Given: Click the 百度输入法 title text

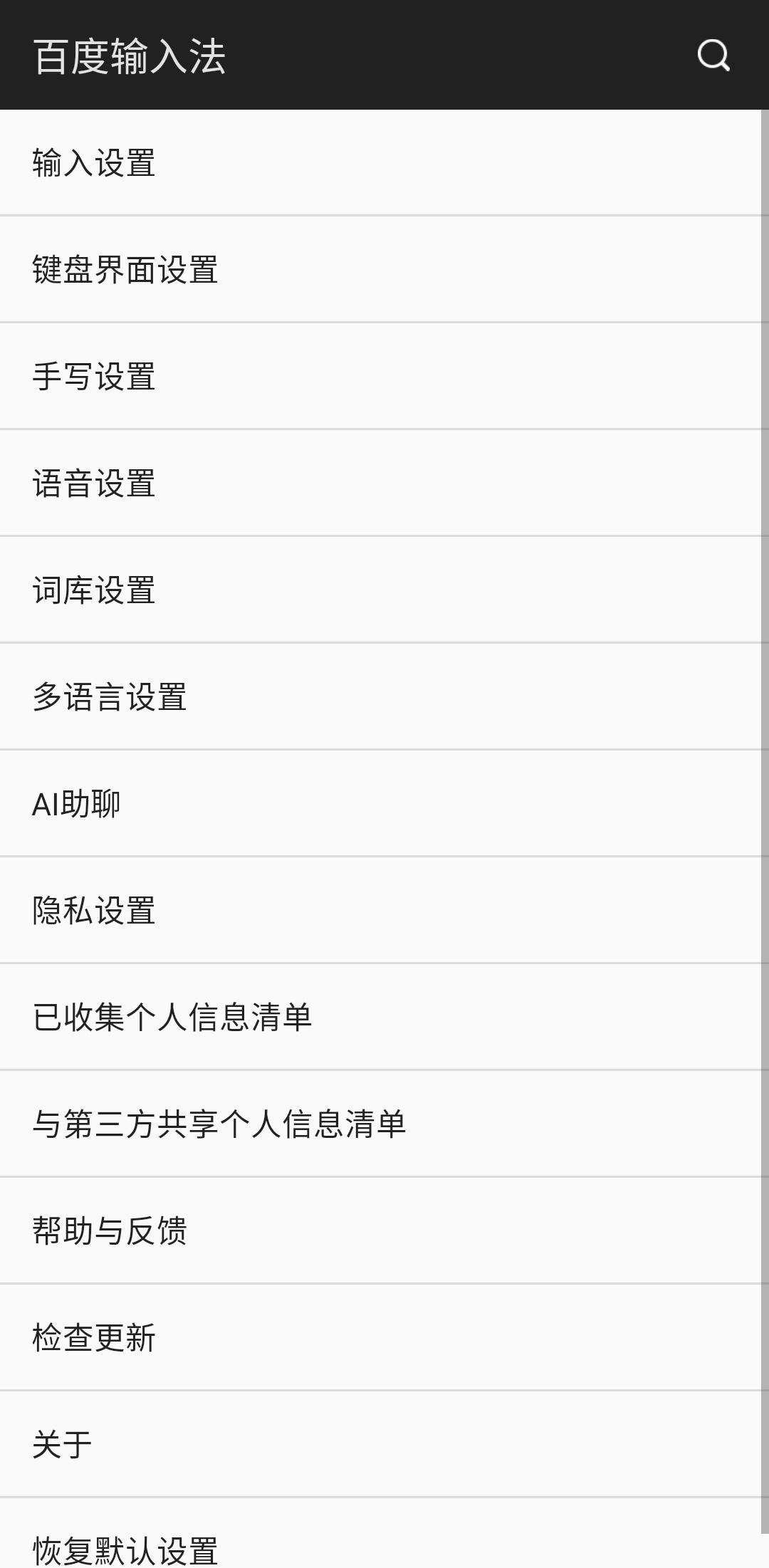Looking at the screenshot, I should click(x=130, y=57).
